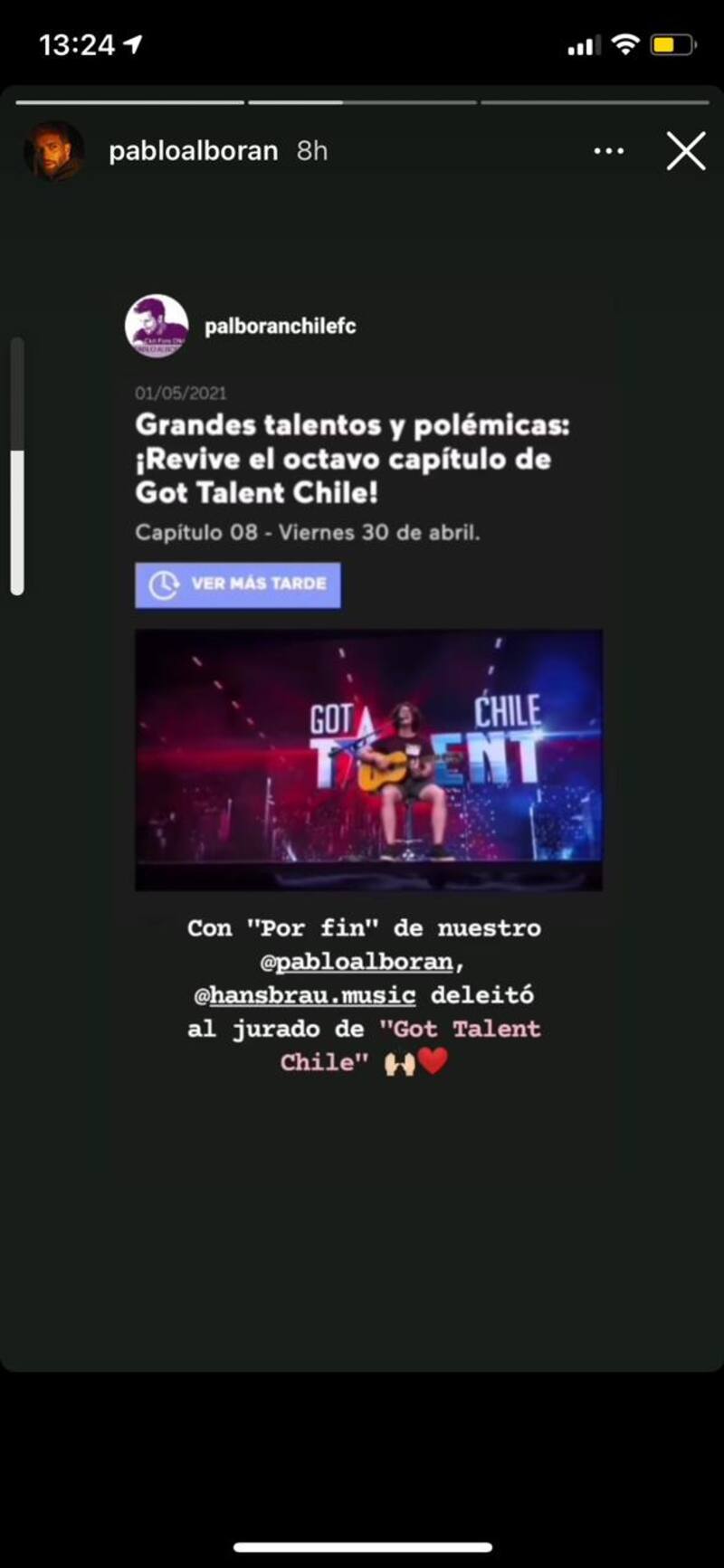
Task: Open the @hansbrau.music mention
Action: point(305,995)
